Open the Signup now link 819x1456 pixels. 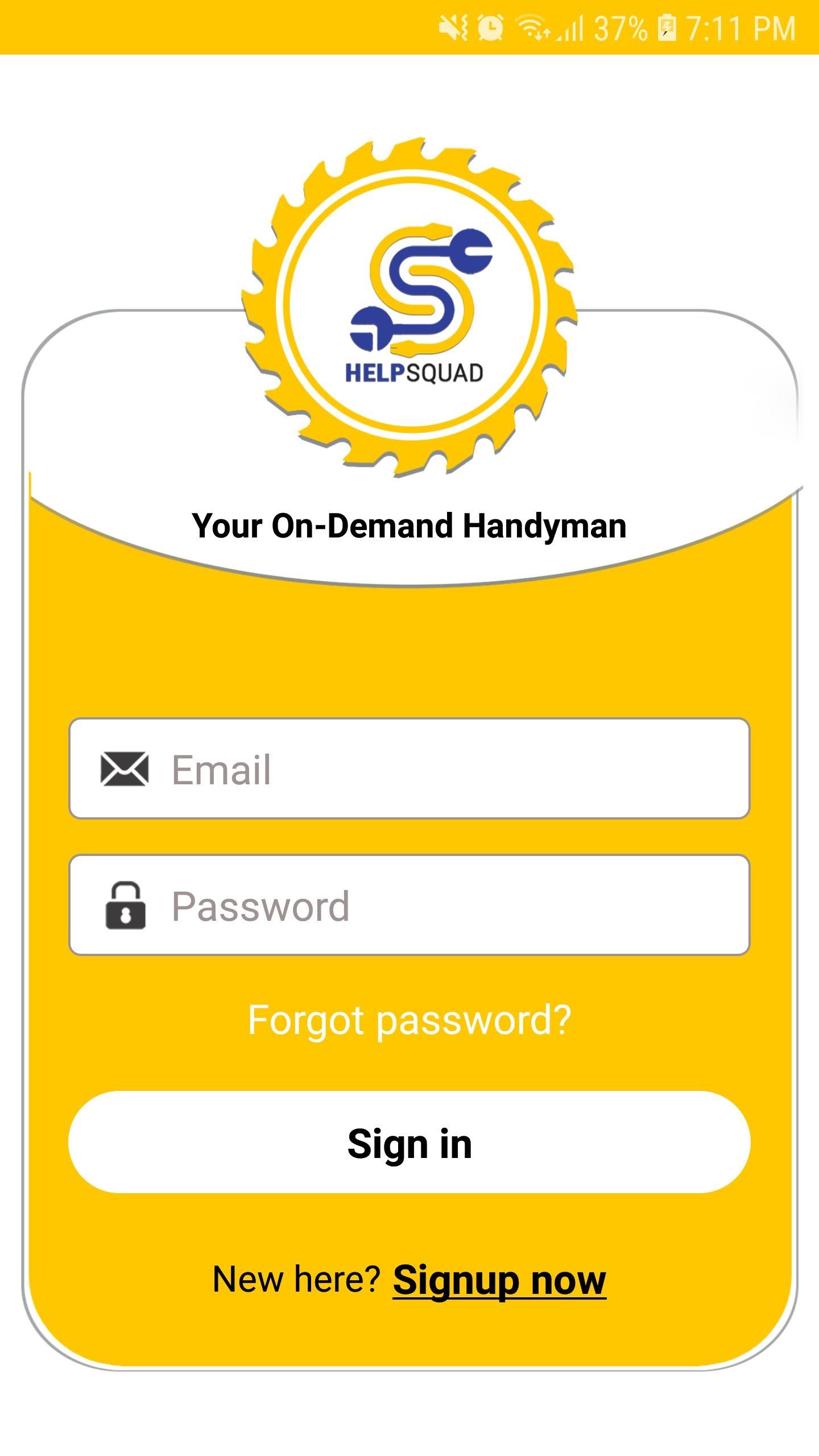click(499, 1281)
